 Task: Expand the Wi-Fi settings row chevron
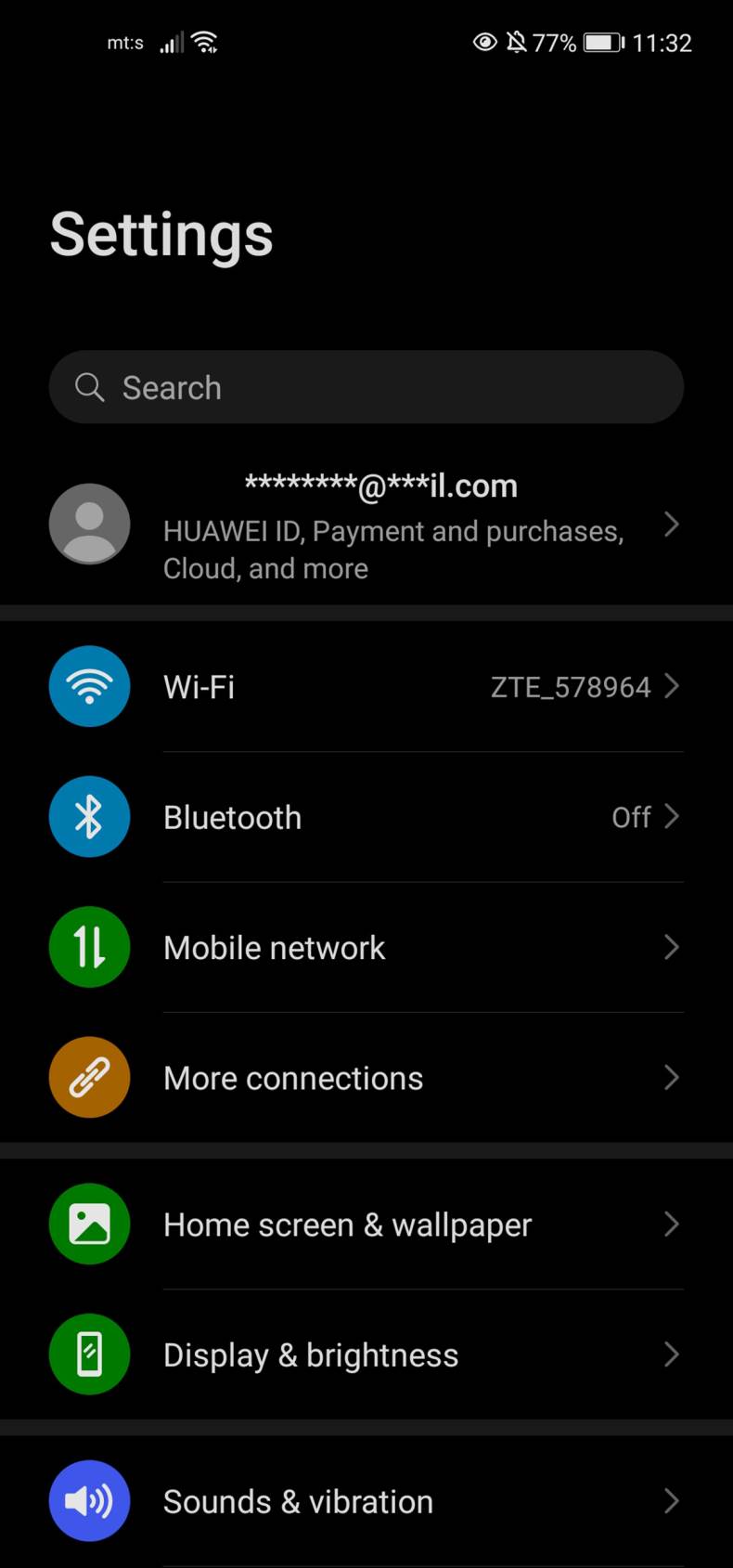point(671,687)
